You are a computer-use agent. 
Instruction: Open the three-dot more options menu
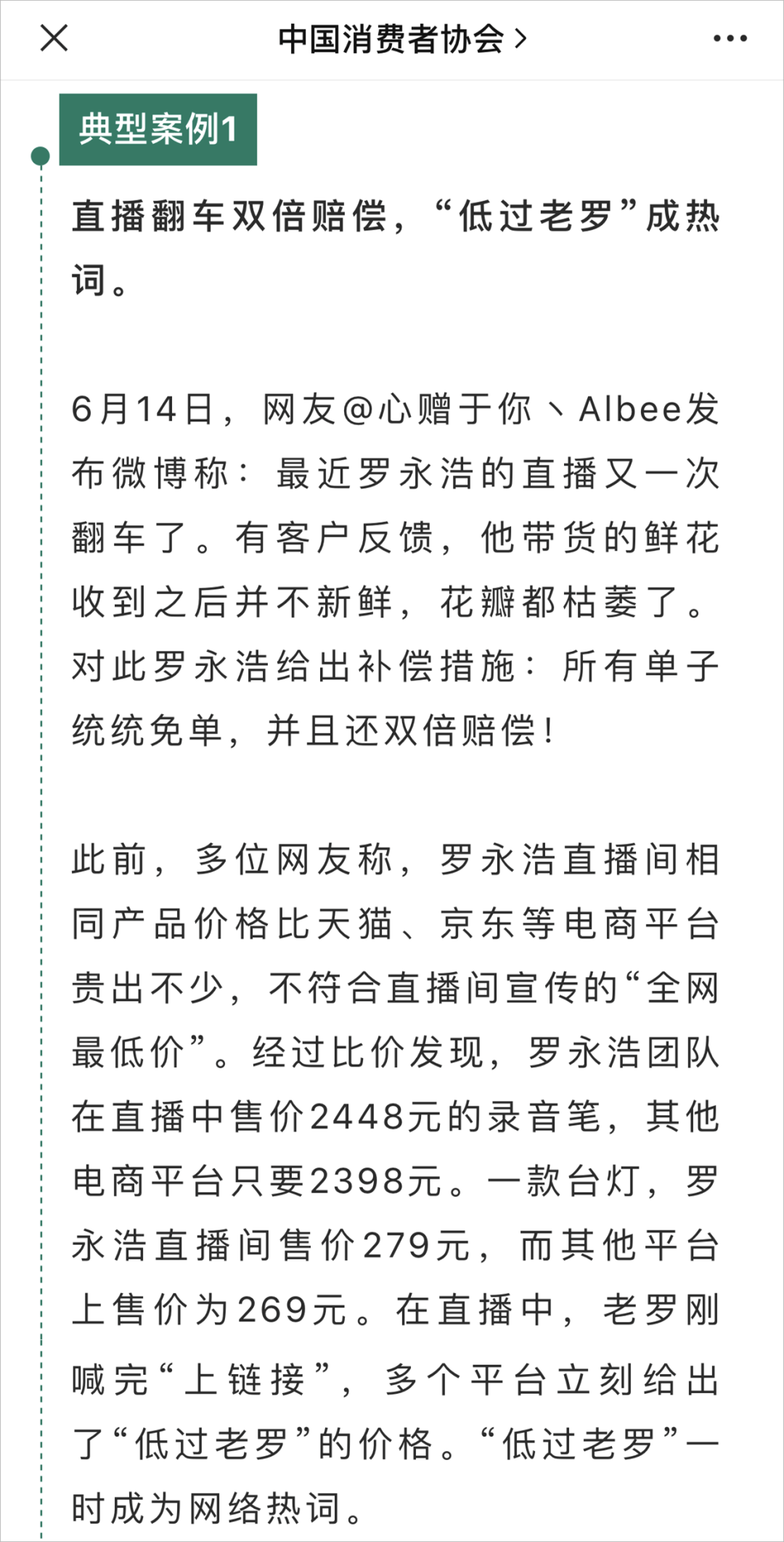[x=730, y=38]
